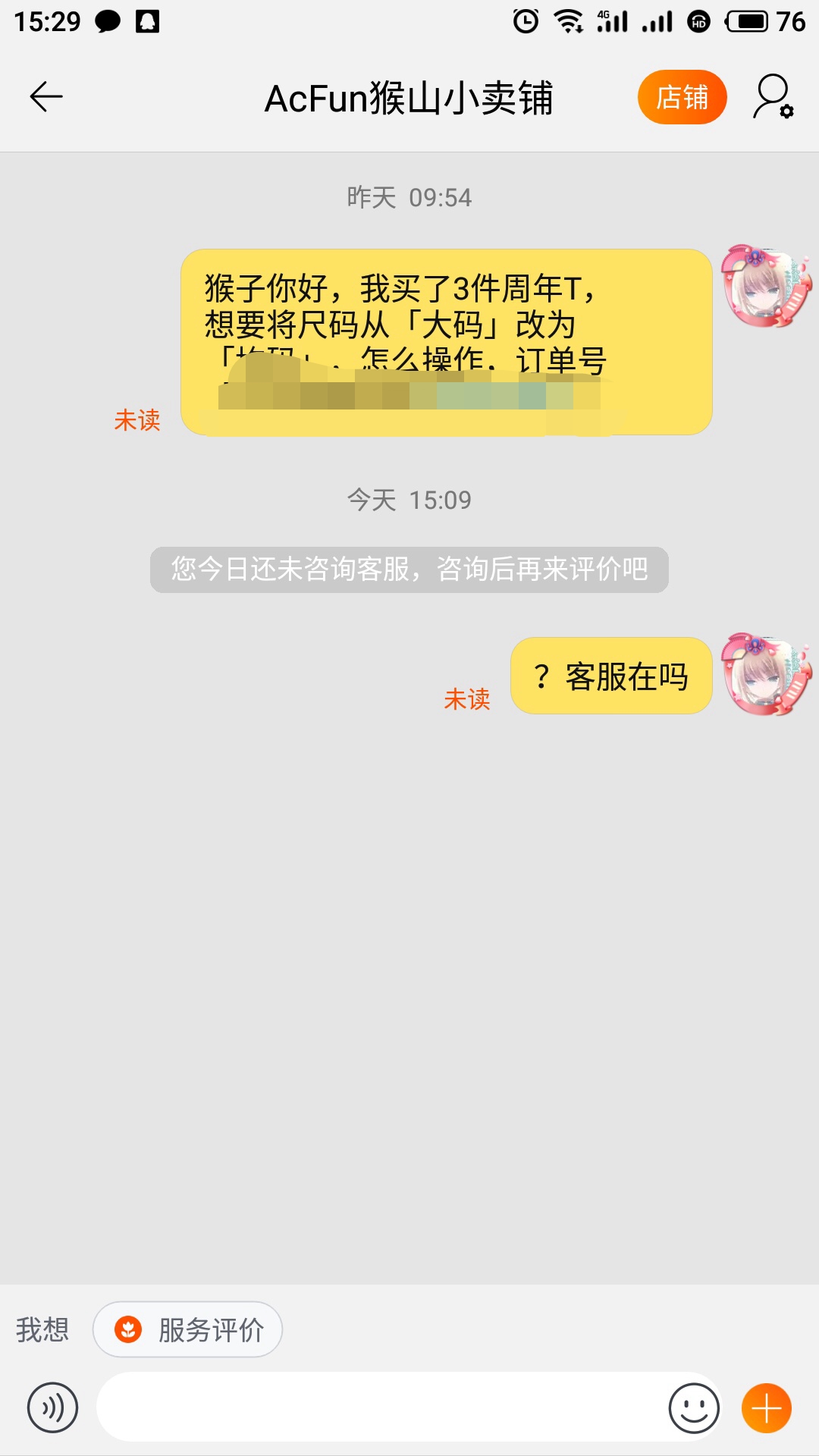The height and width of the screenshot is (1456, 819).
Task: Open the plus attachment menu
Action: pos(766,1407)
